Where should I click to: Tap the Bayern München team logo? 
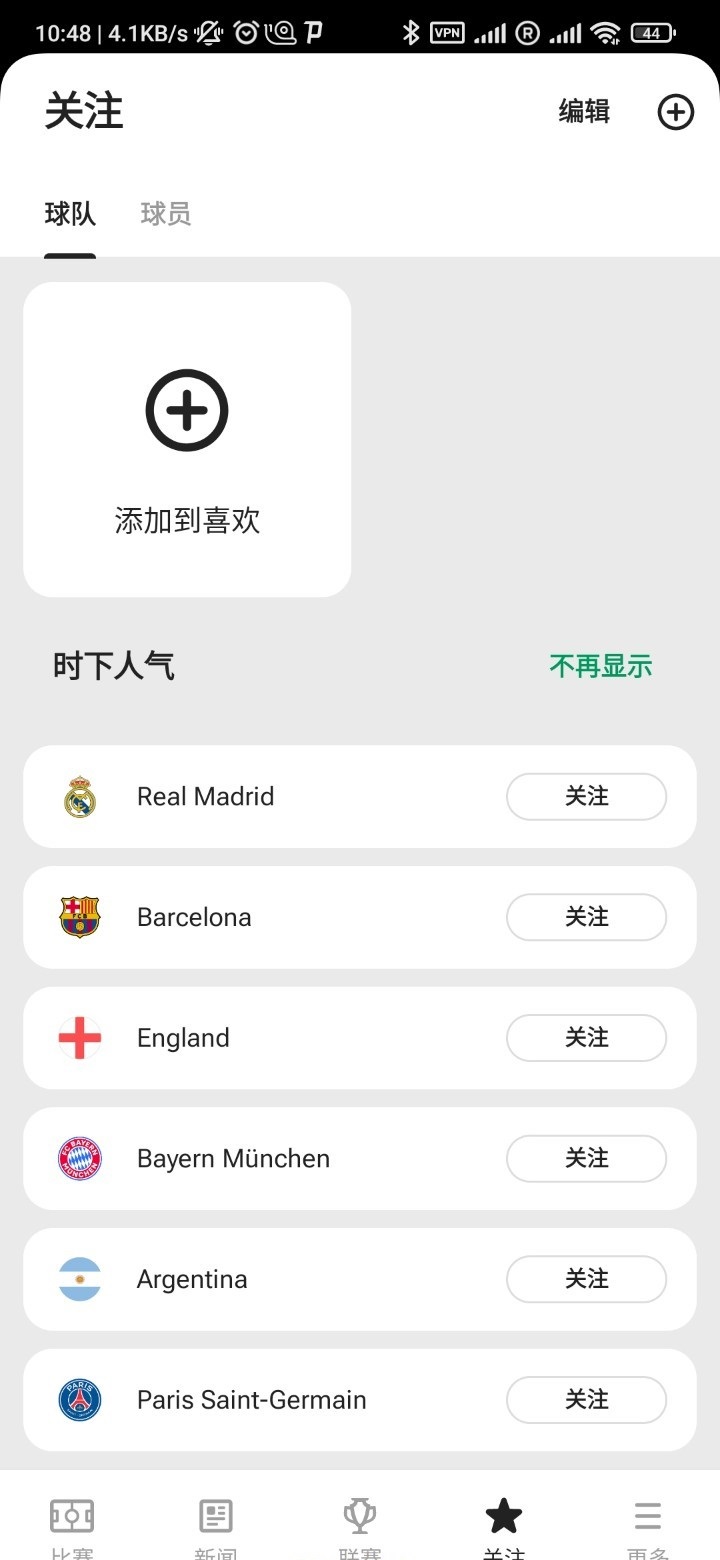[79, 1158]
